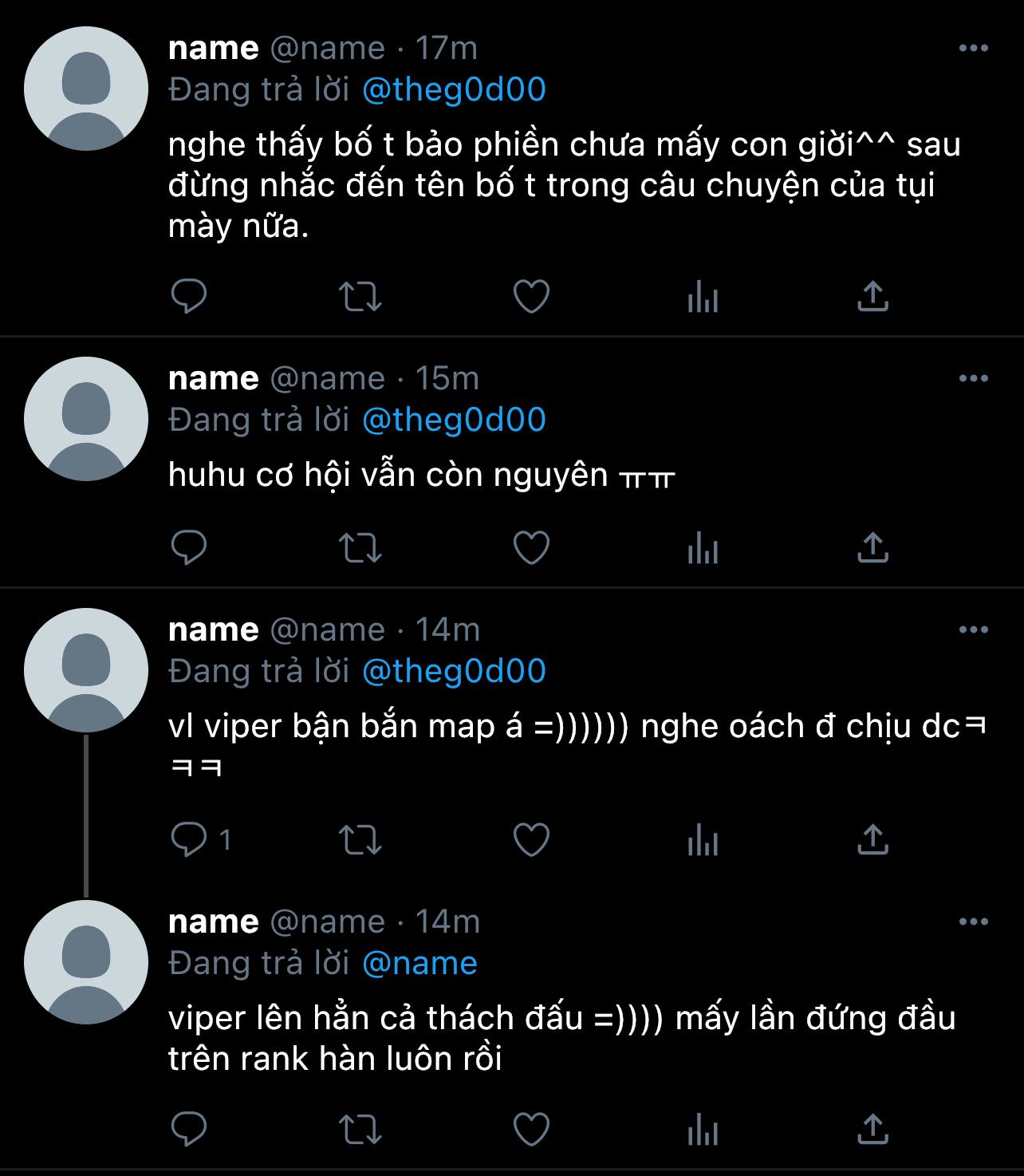Image resolution: width=1024 pixels, height=1176 pixels.
Task: View analytics of the 'huhu cơ hội' tweet
Action: pos(703,548)
